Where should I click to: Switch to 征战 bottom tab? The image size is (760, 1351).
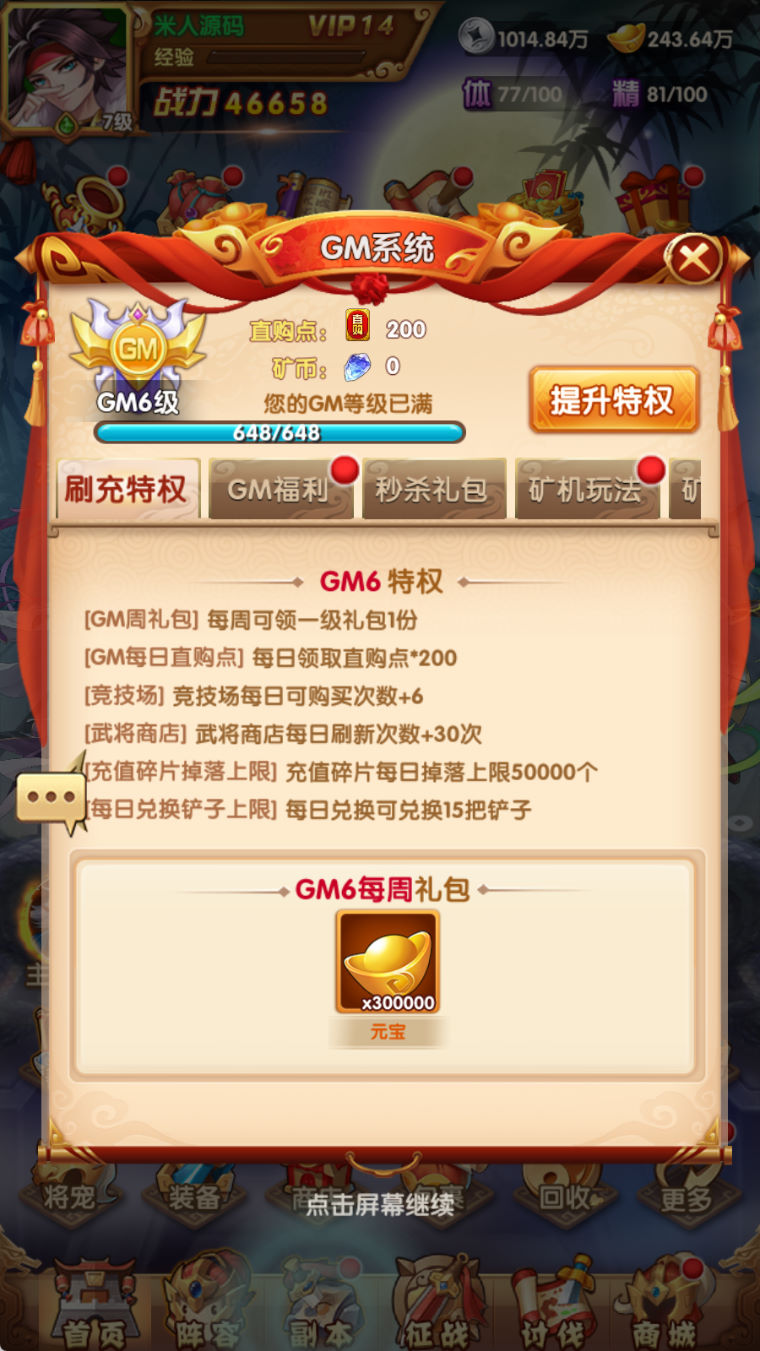click(435, 1305)
